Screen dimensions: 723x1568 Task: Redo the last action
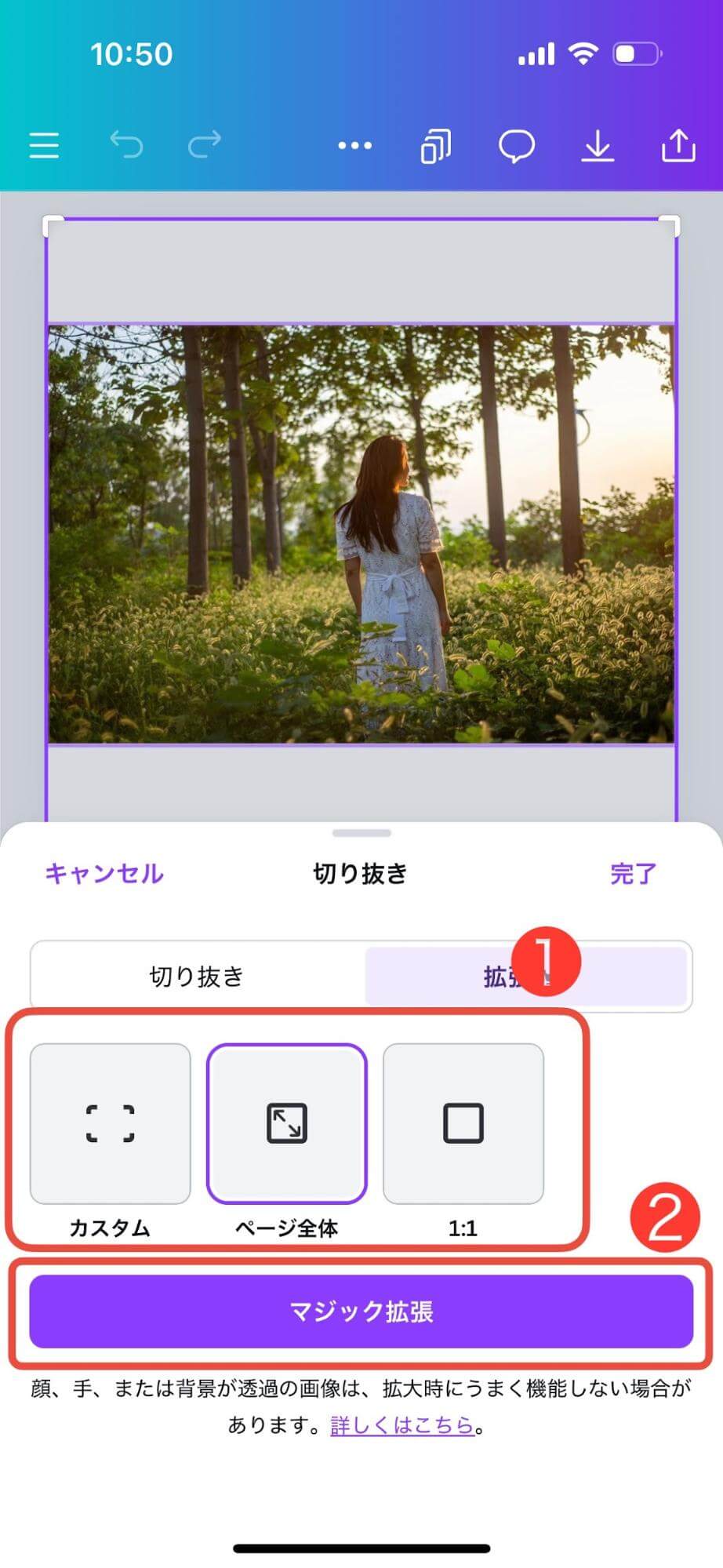[205, 145]
